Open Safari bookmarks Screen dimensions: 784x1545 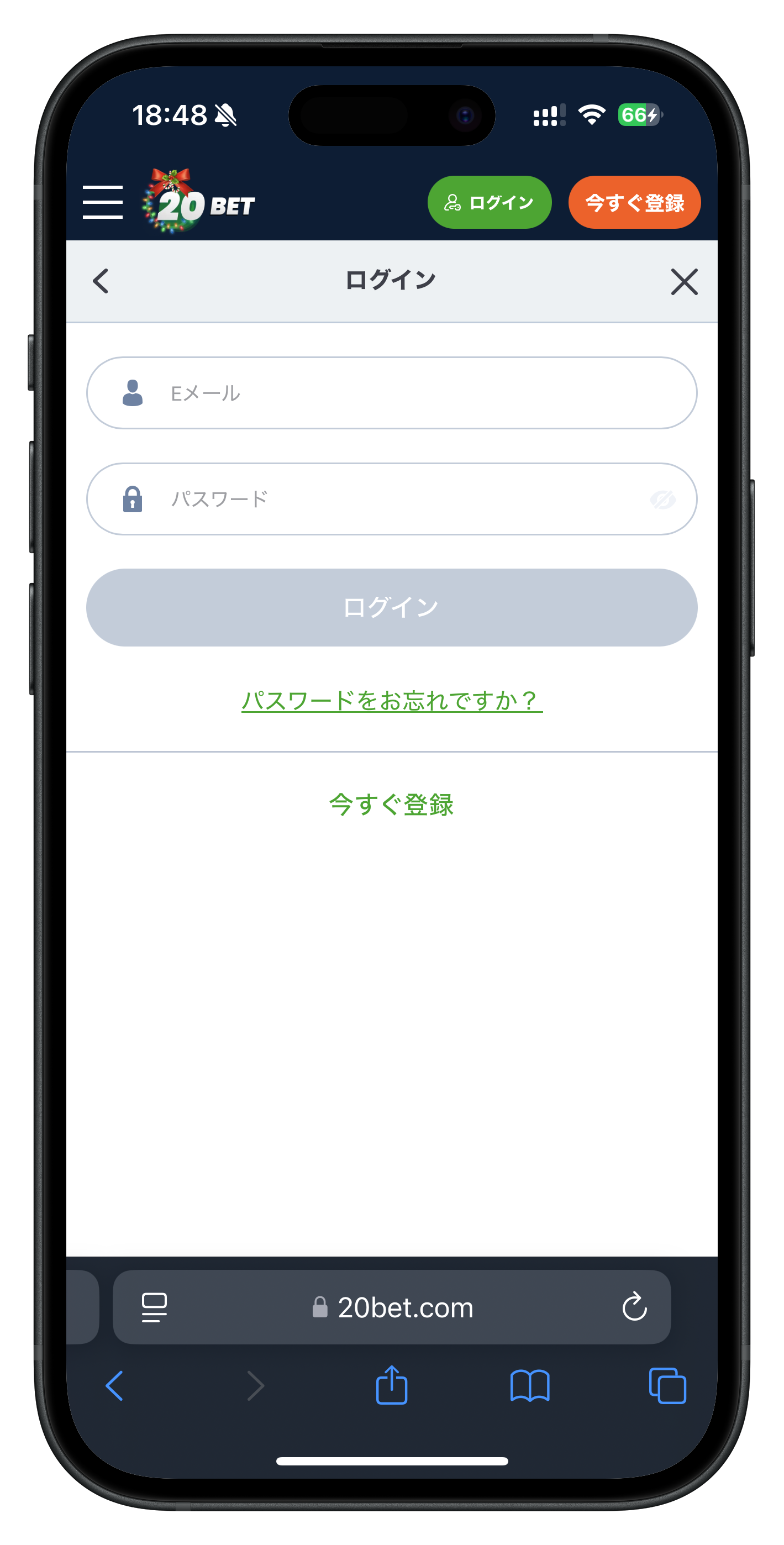click(530, 1385)
